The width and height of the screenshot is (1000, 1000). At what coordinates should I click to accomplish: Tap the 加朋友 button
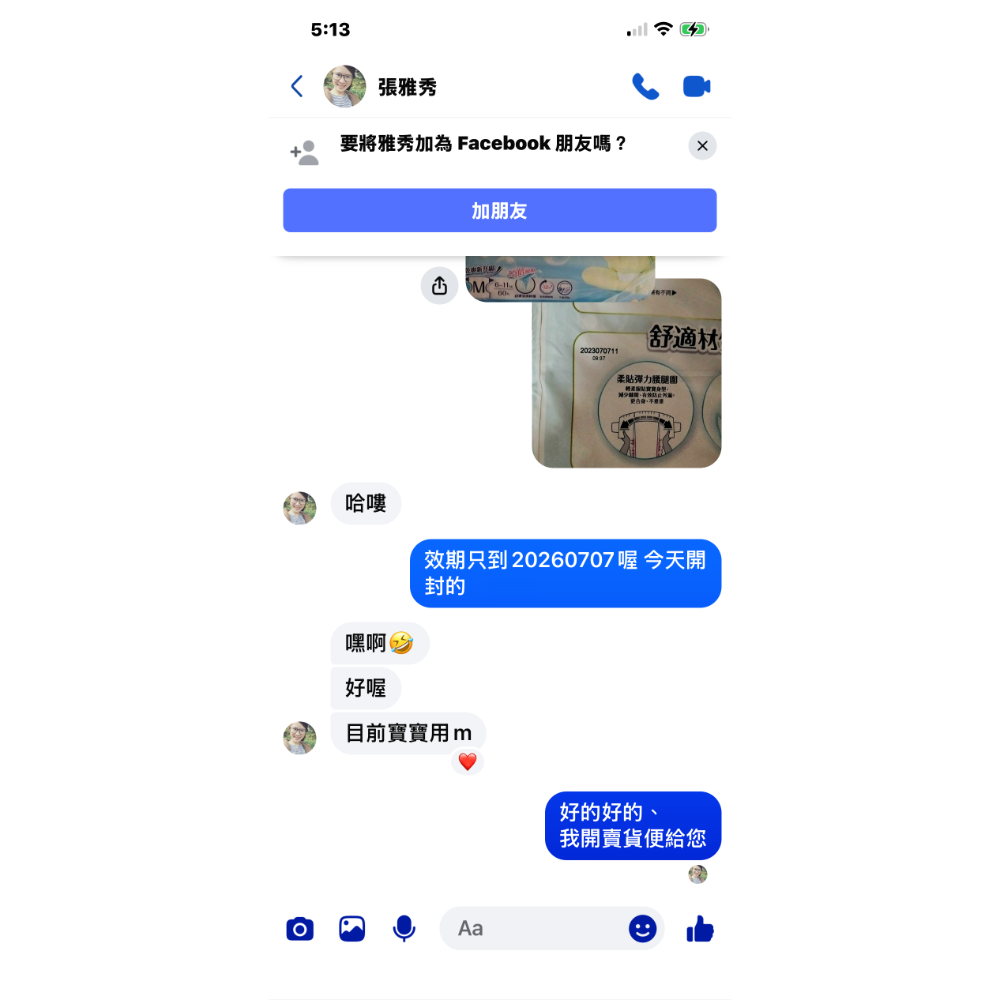coord(499,210)
